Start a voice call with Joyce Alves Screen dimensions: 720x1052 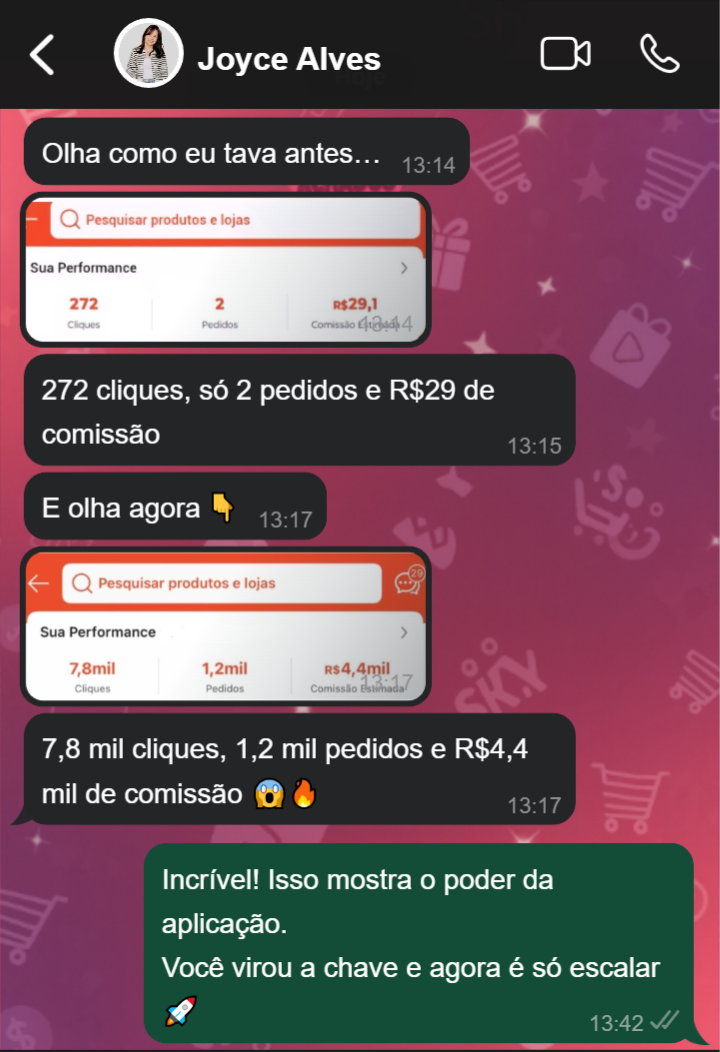[659, 55]
